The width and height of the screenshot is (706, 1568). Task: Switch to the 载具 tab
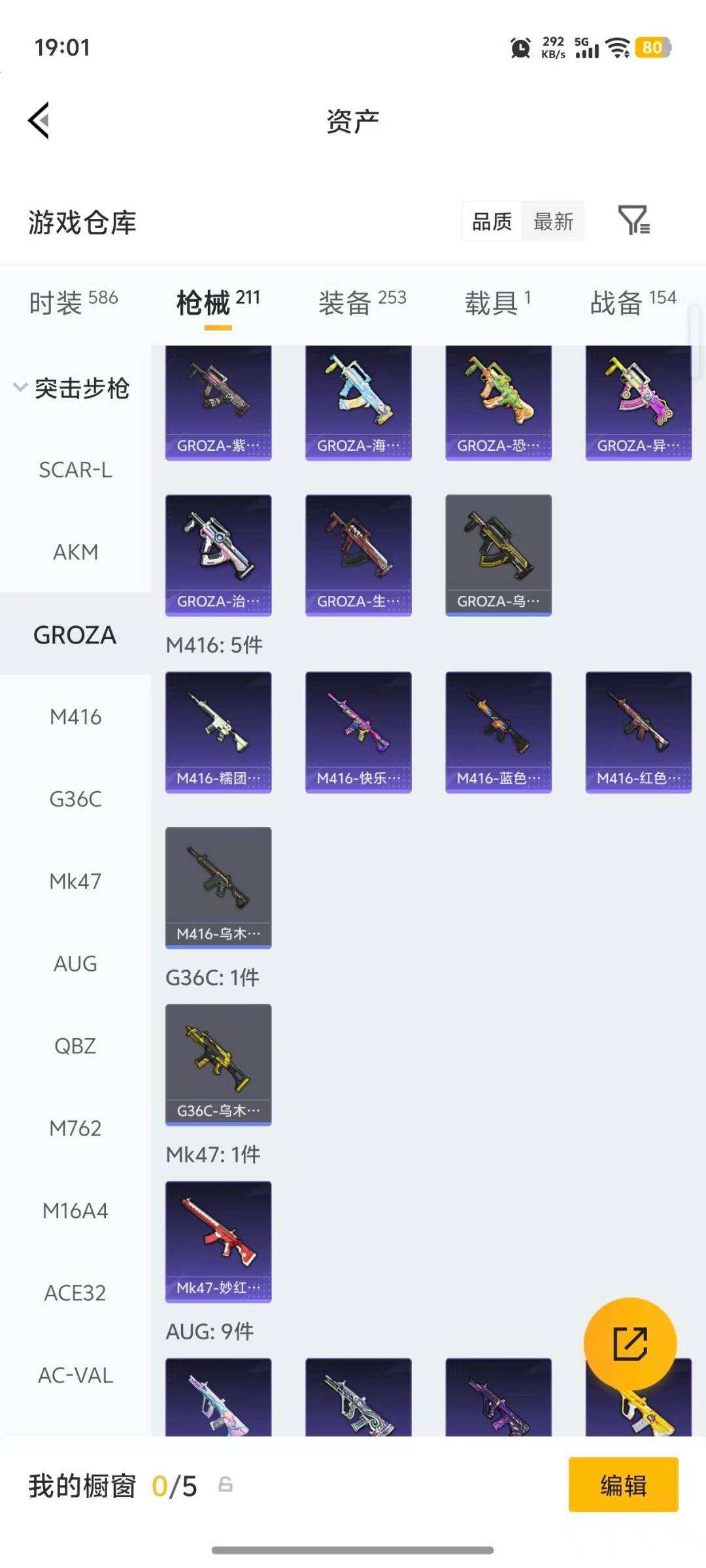497,302
